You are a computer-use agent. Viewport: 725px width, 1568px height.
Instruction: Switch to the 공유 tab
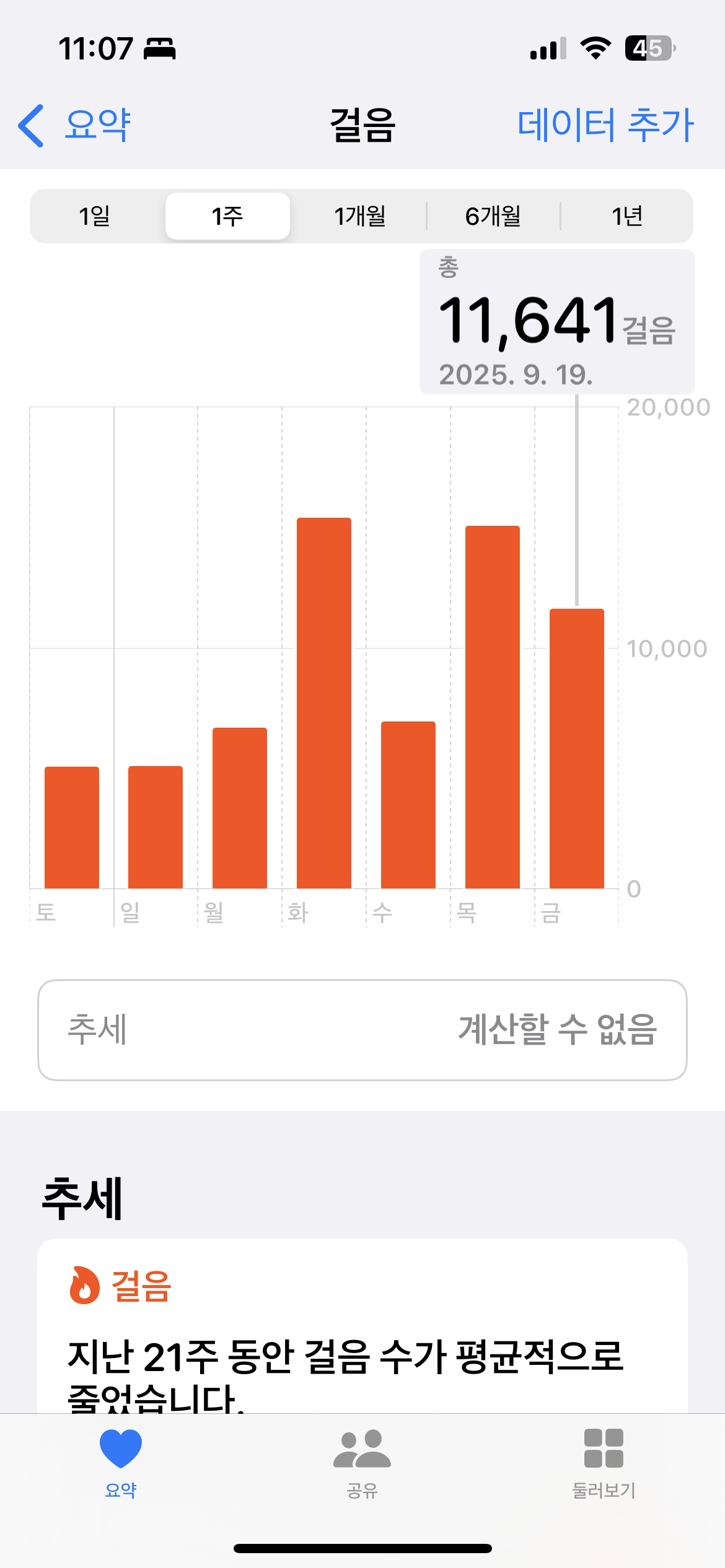click(x=362, y=1461)
